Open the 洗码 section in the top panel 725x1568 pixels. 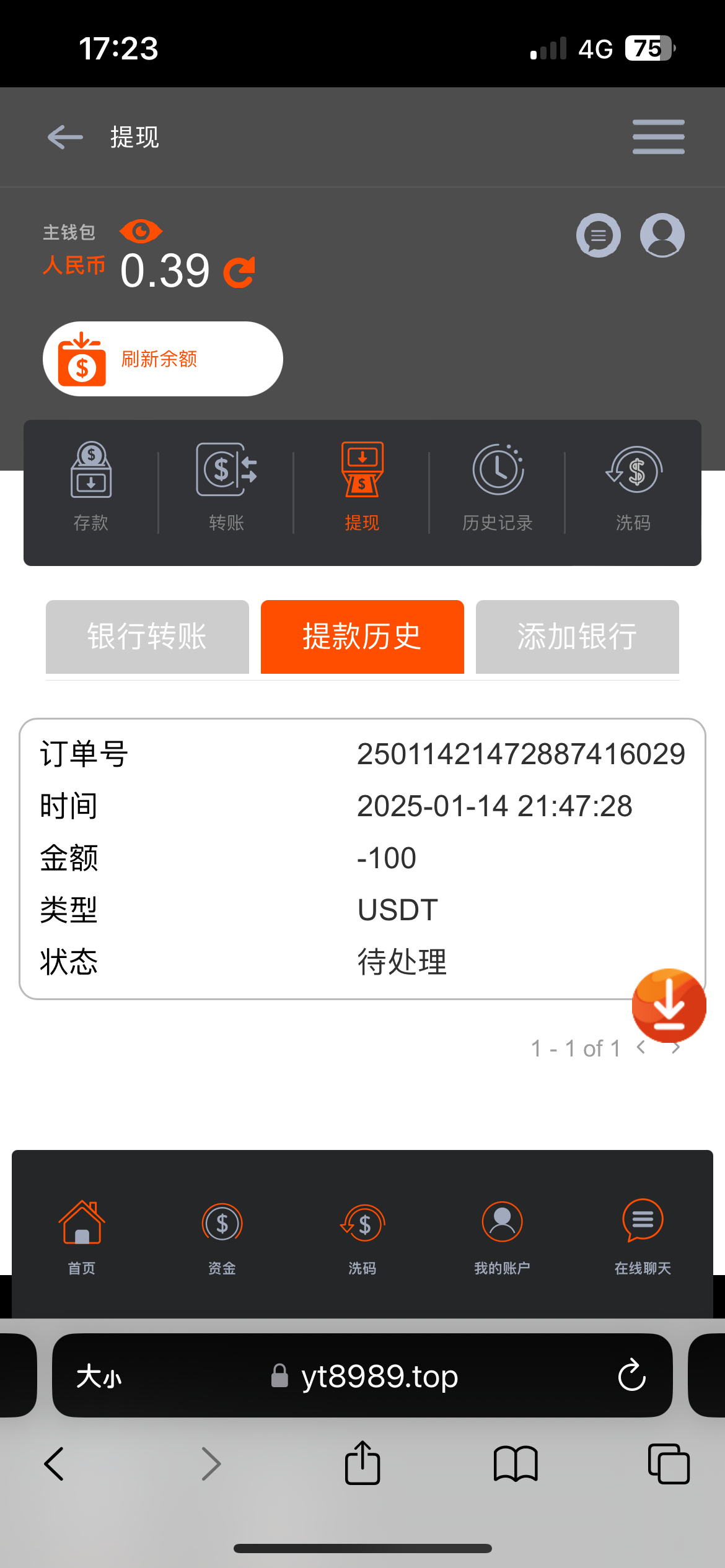[633, 487]
